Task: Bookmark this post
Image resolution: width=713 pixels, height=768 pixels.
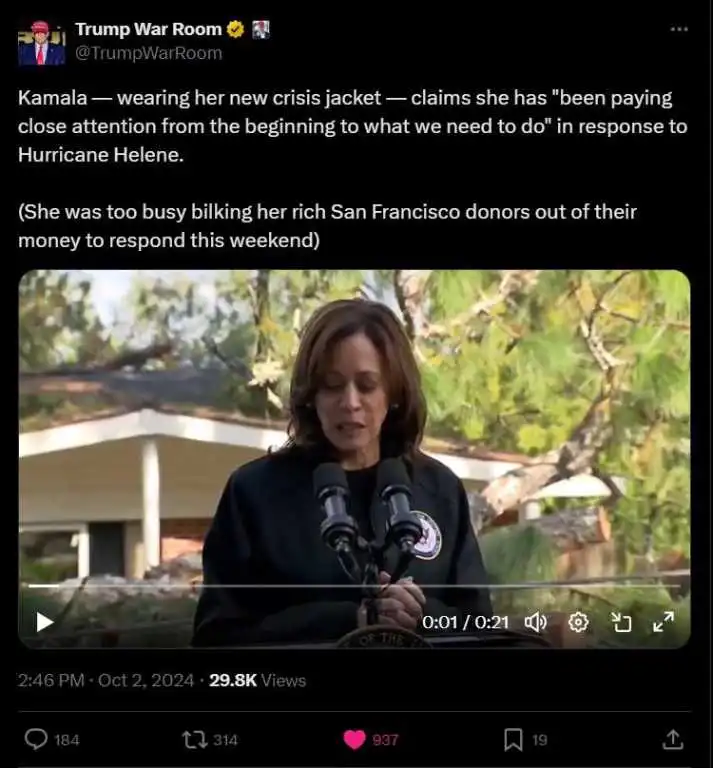Action: point(513,739)
